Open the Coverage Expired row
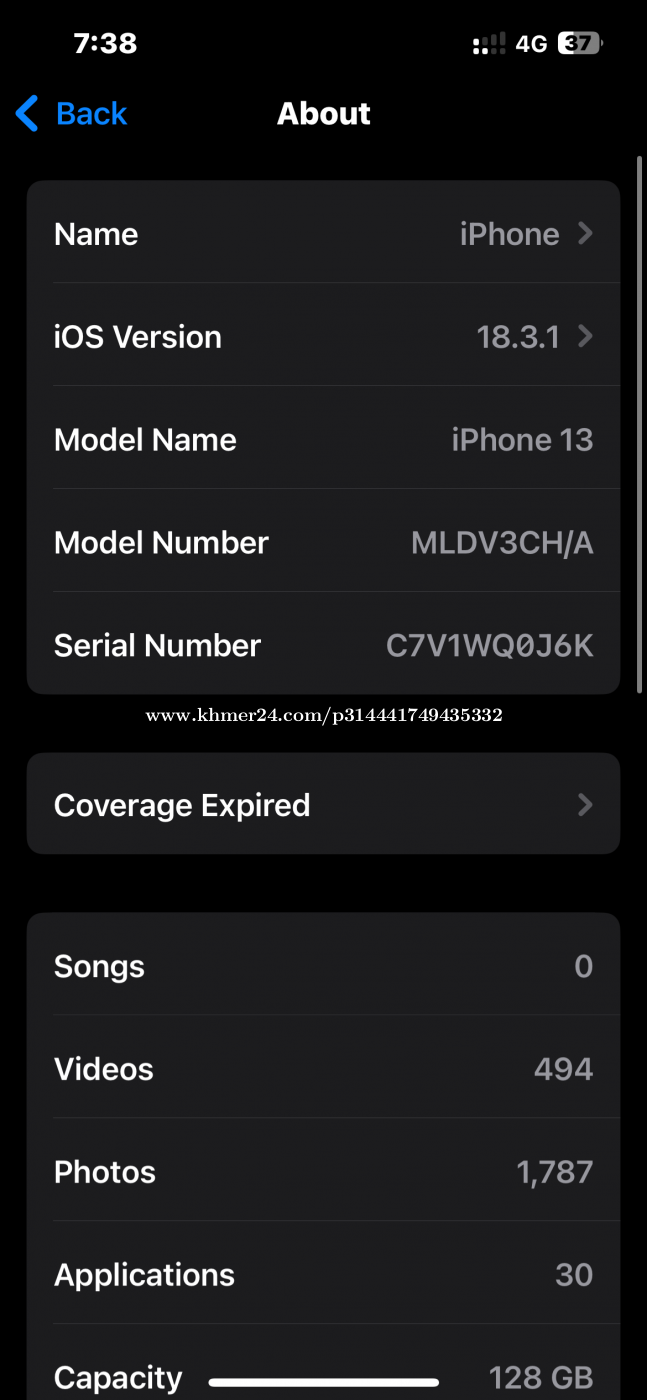The width and height of the screenshot is (647, 1400). (x=323, y=804)
